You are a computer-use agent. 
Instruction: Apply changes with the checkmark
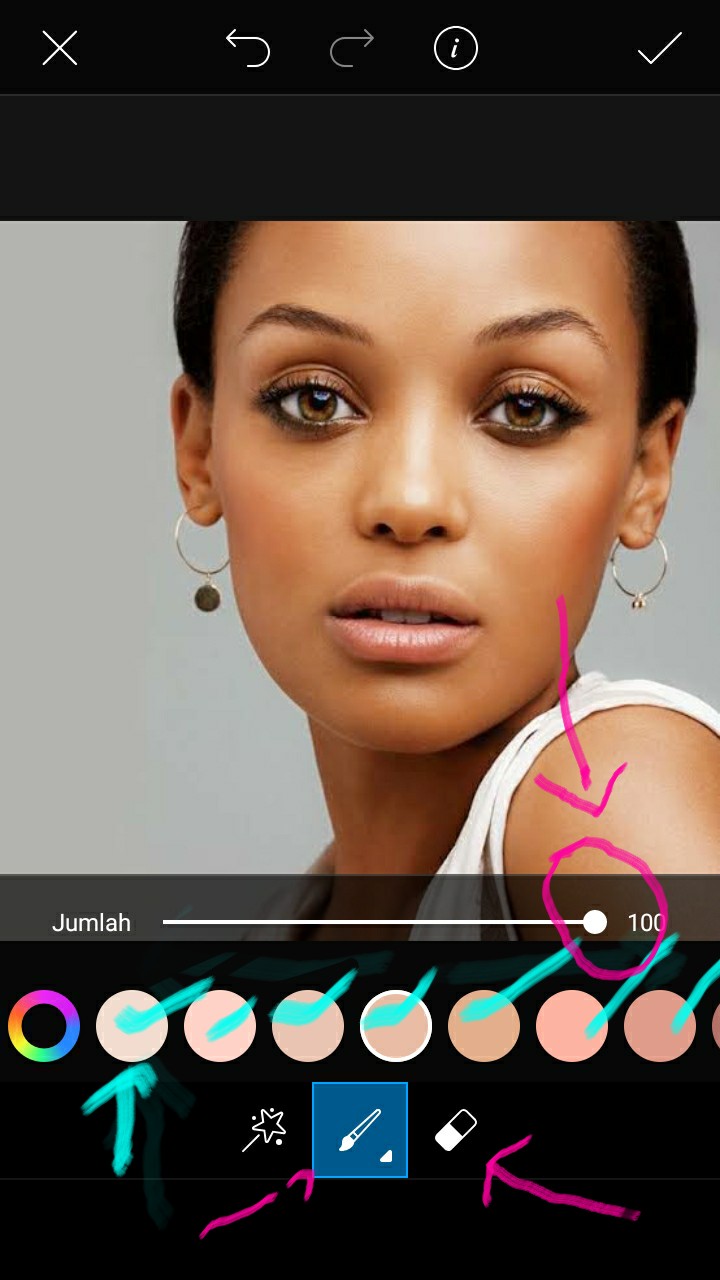(x=659, y=48)
